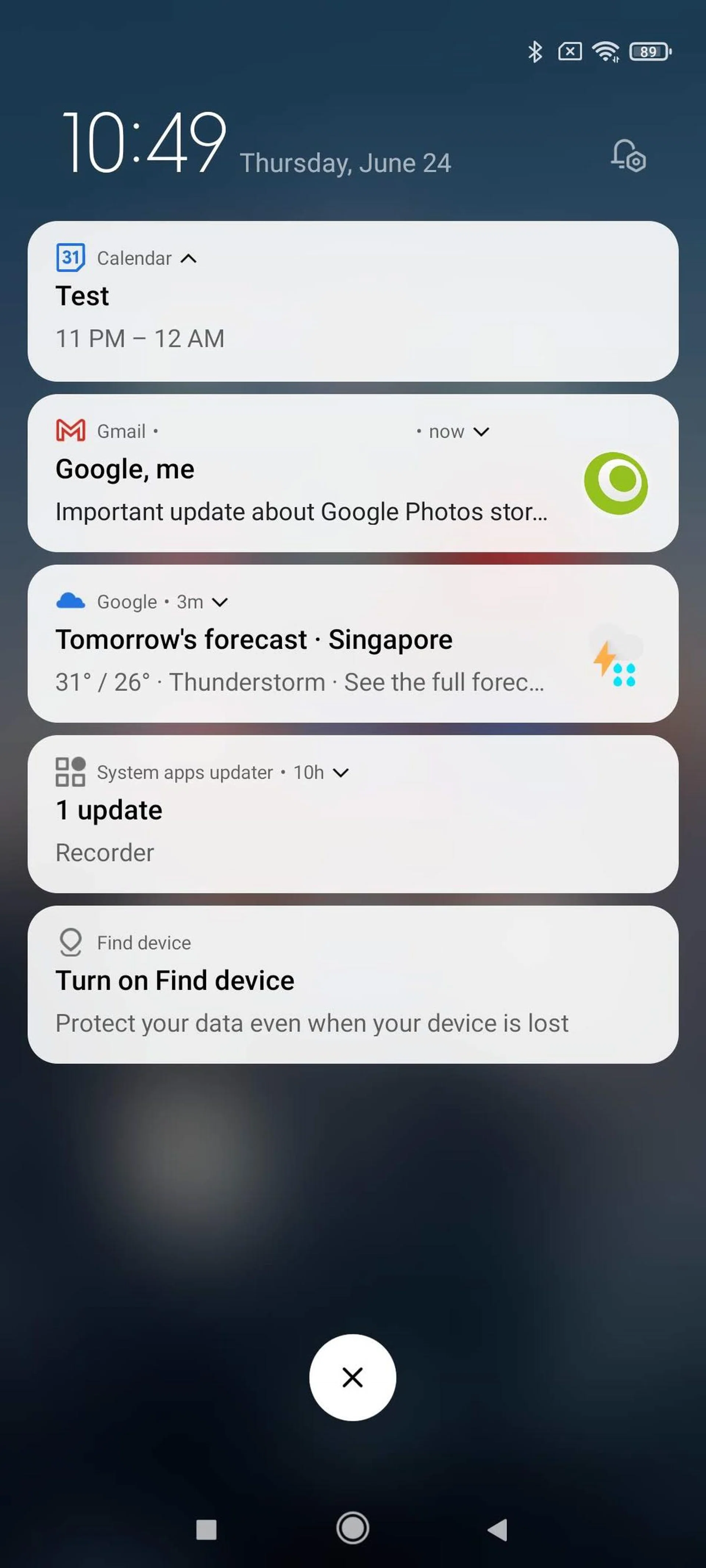This screenshot has height=1568, width=706.
Task: Expand the Gmail notification chevron
Action: [481, 432]
